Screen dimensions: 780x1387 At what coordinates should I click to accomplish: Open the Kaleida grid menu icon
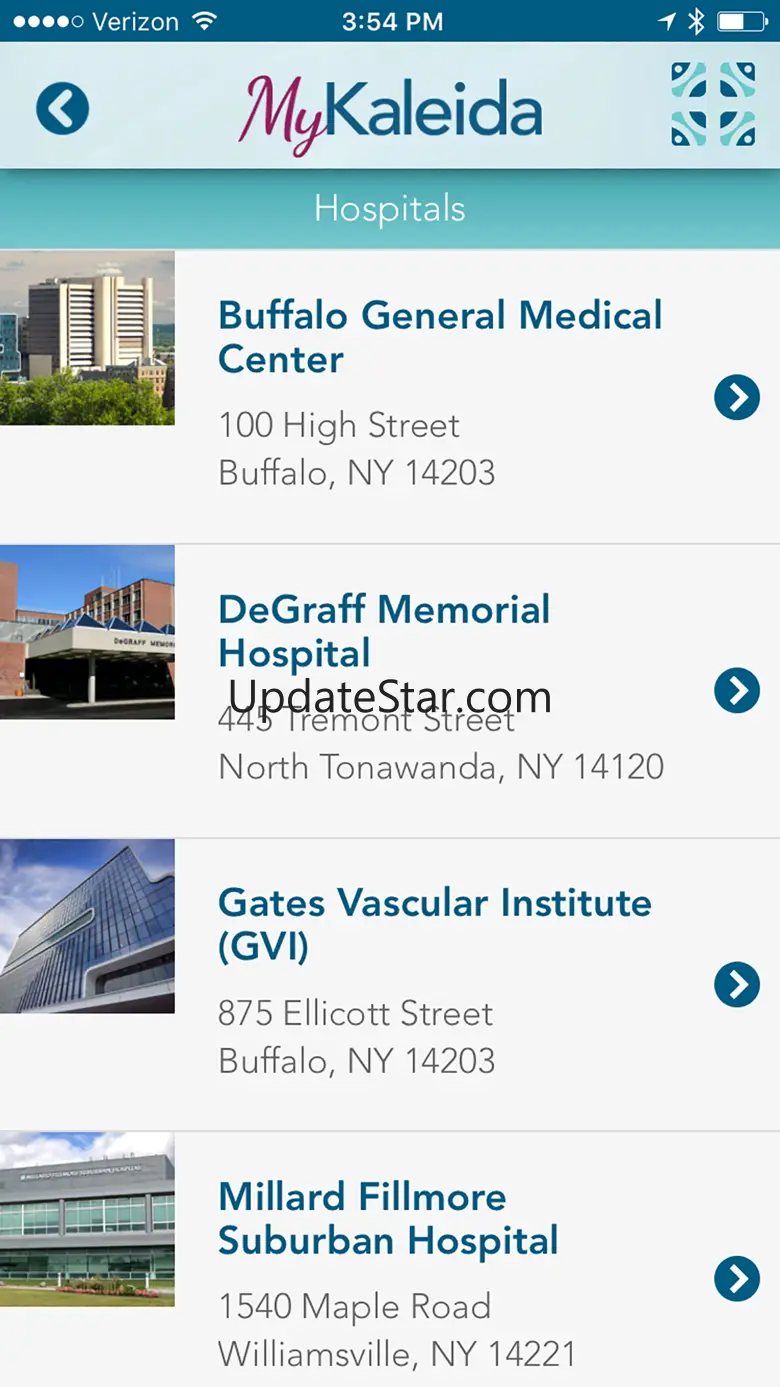[713, 105]
